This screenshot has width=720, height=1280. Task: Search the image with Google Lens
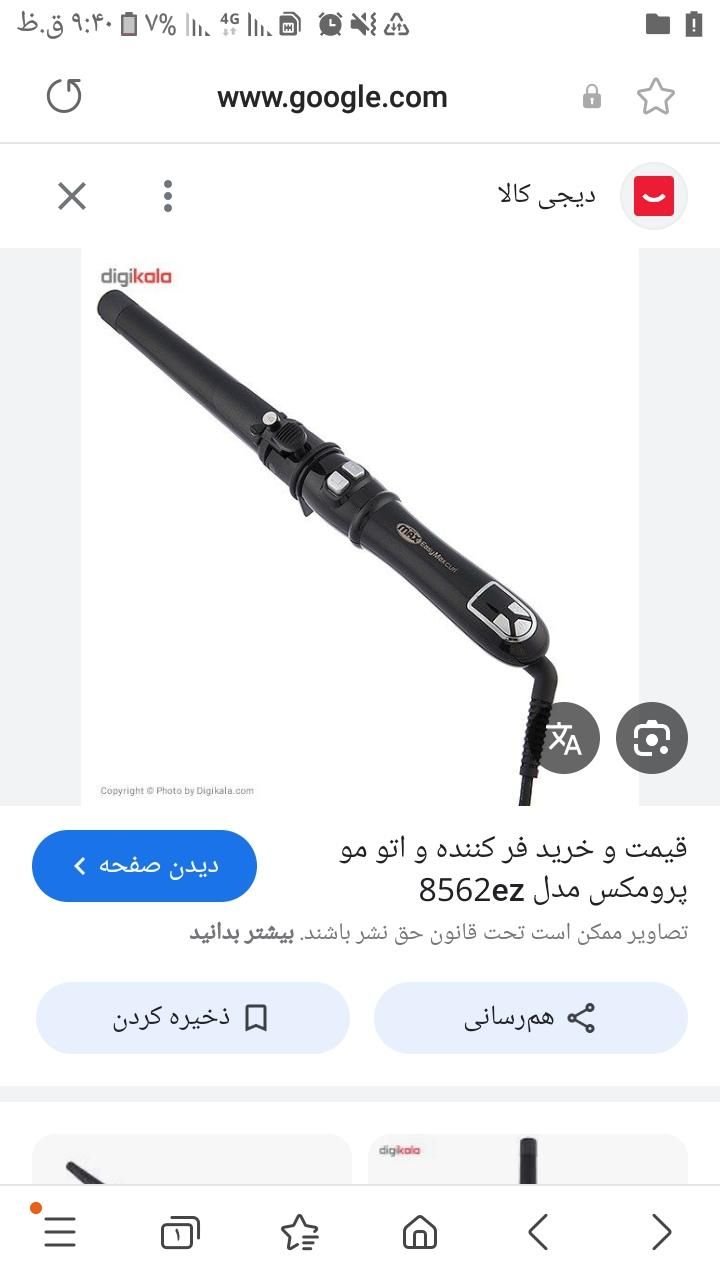(x=651, y=738)
